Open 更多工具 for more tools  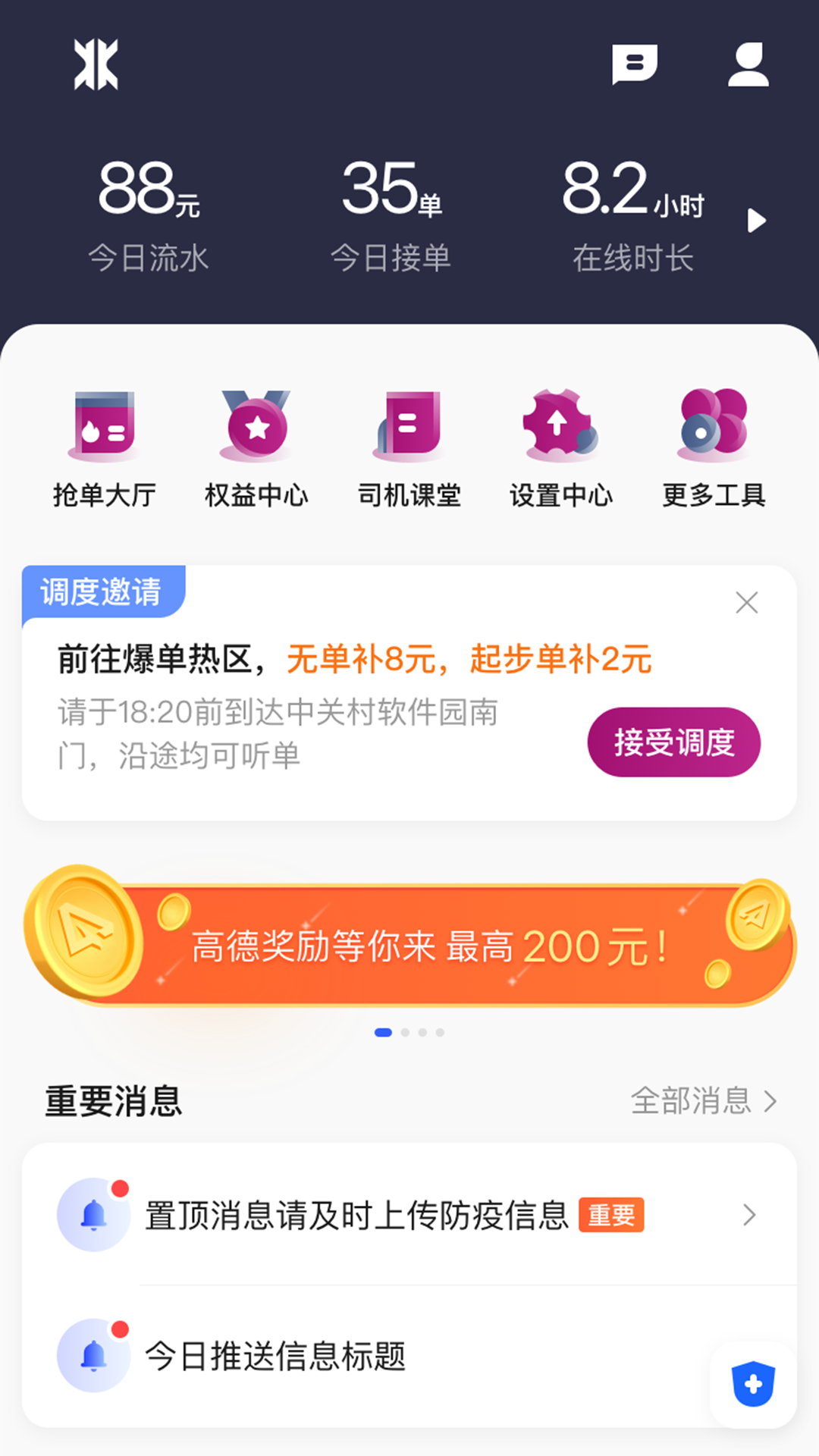714,447
